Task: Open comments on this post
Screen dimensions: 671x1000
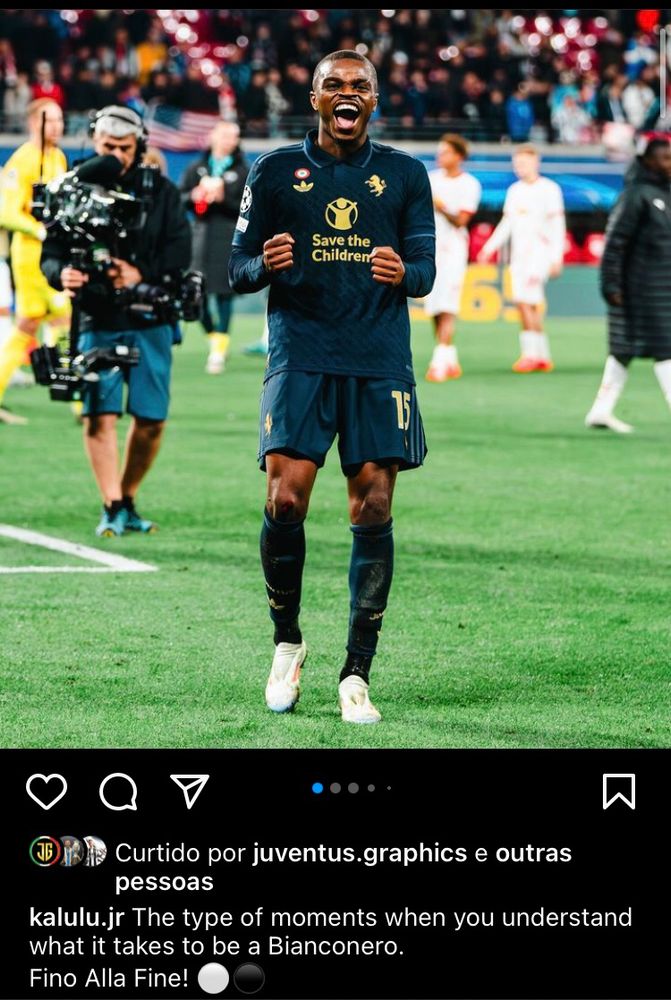Action: [x=119, y=791]
